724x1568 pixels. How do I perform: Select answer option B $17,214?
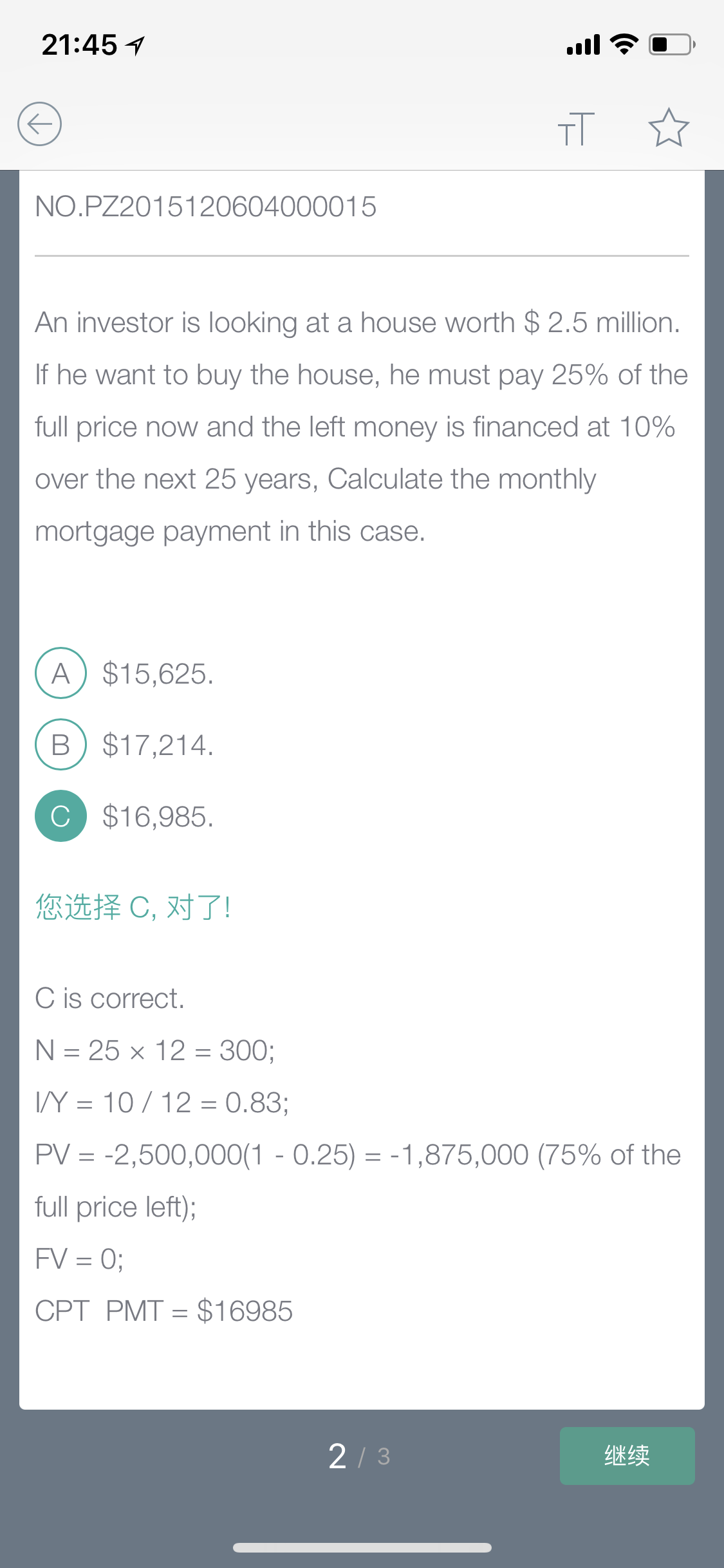[x=125, y=745]
